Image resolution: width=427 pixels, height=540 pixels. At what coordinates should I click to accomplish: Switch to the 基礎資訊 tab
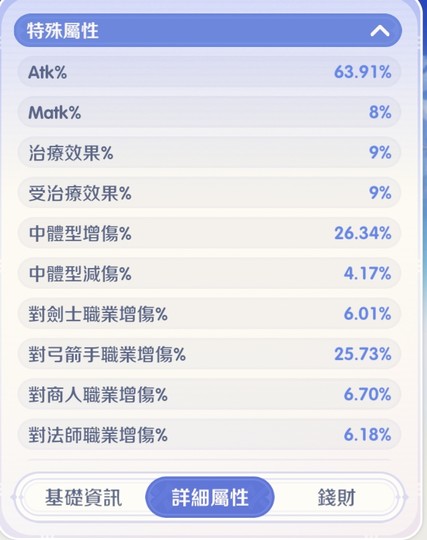[84, 498]
